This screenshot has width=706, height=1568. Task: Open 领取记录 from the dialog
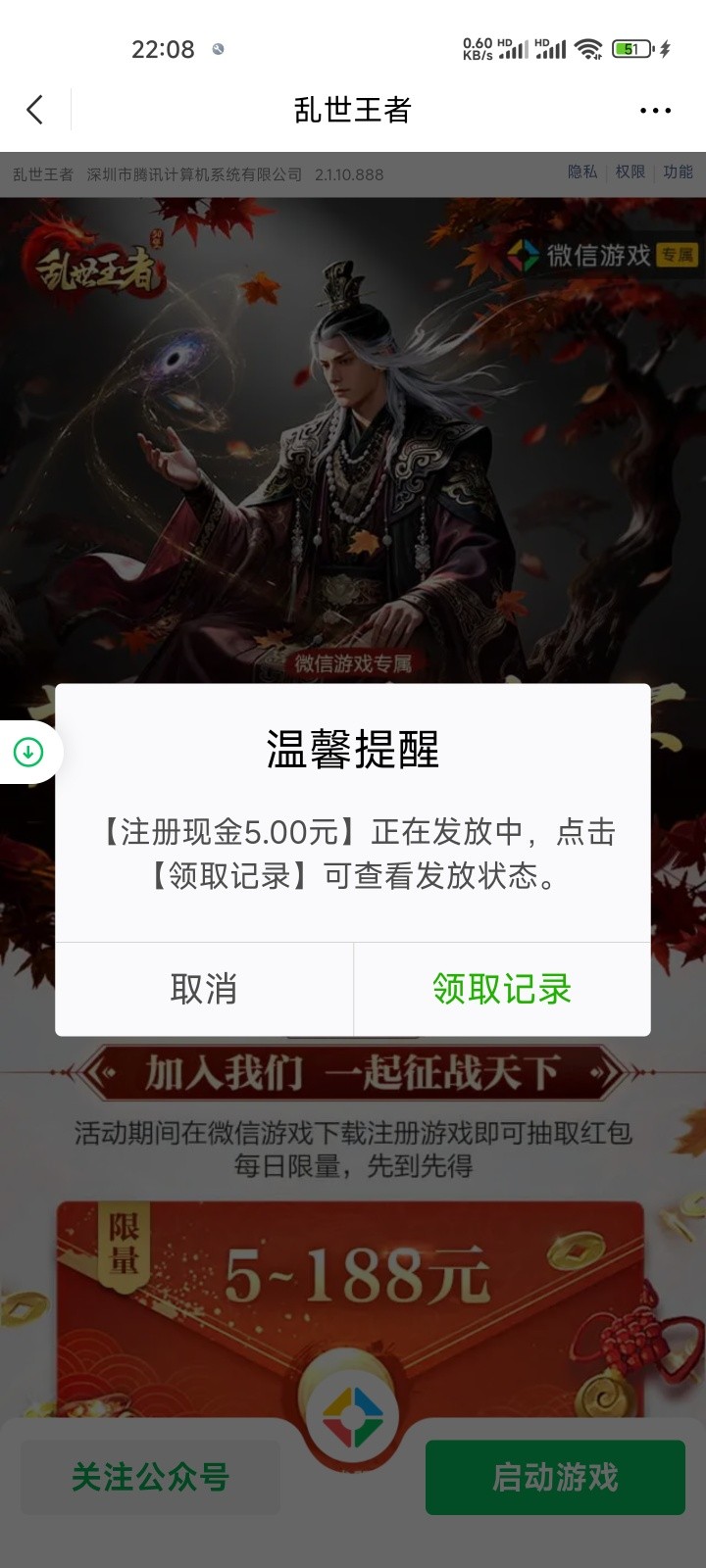point(502,989)
